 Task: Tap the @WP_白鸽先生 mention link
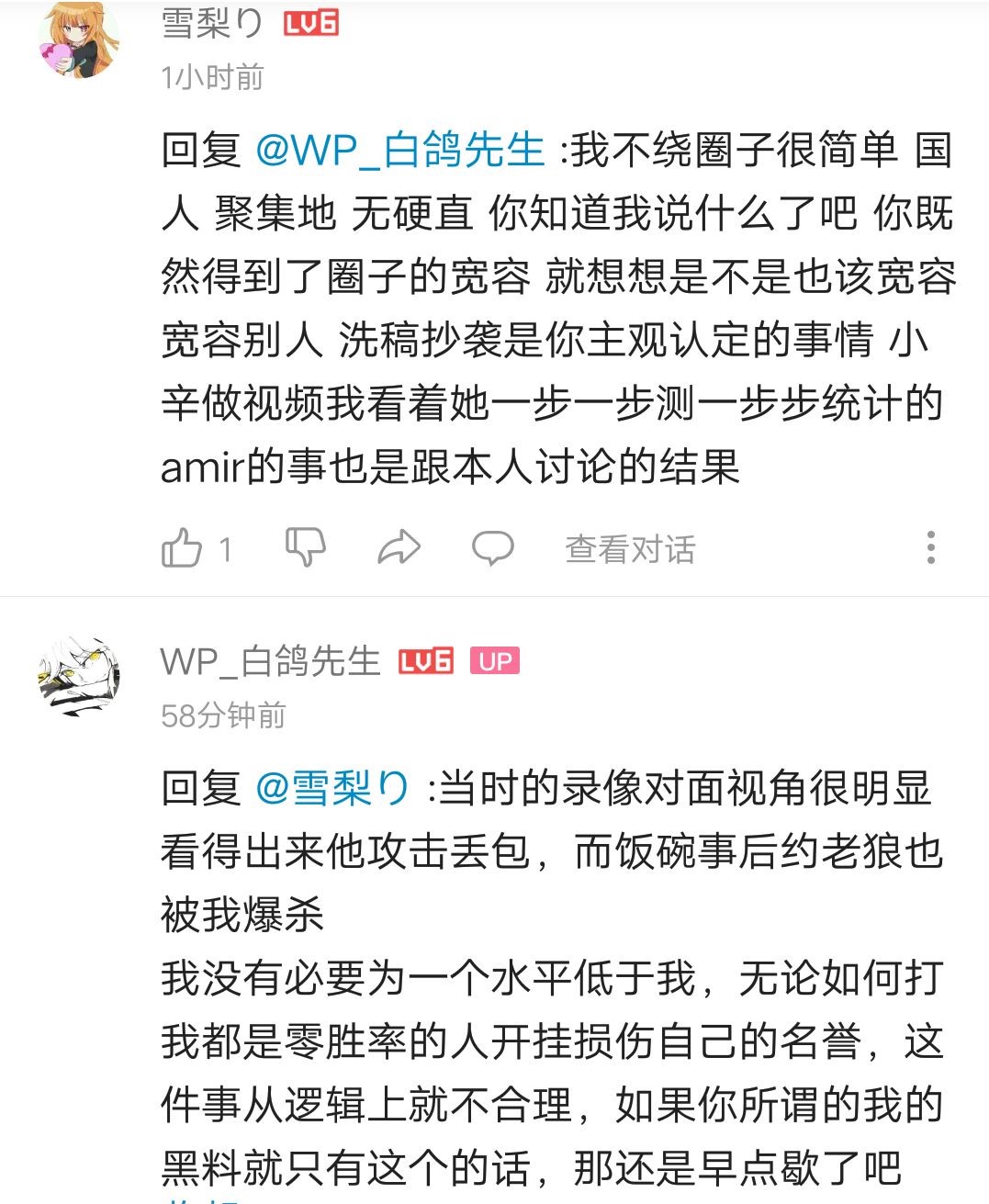pos(399,150)
